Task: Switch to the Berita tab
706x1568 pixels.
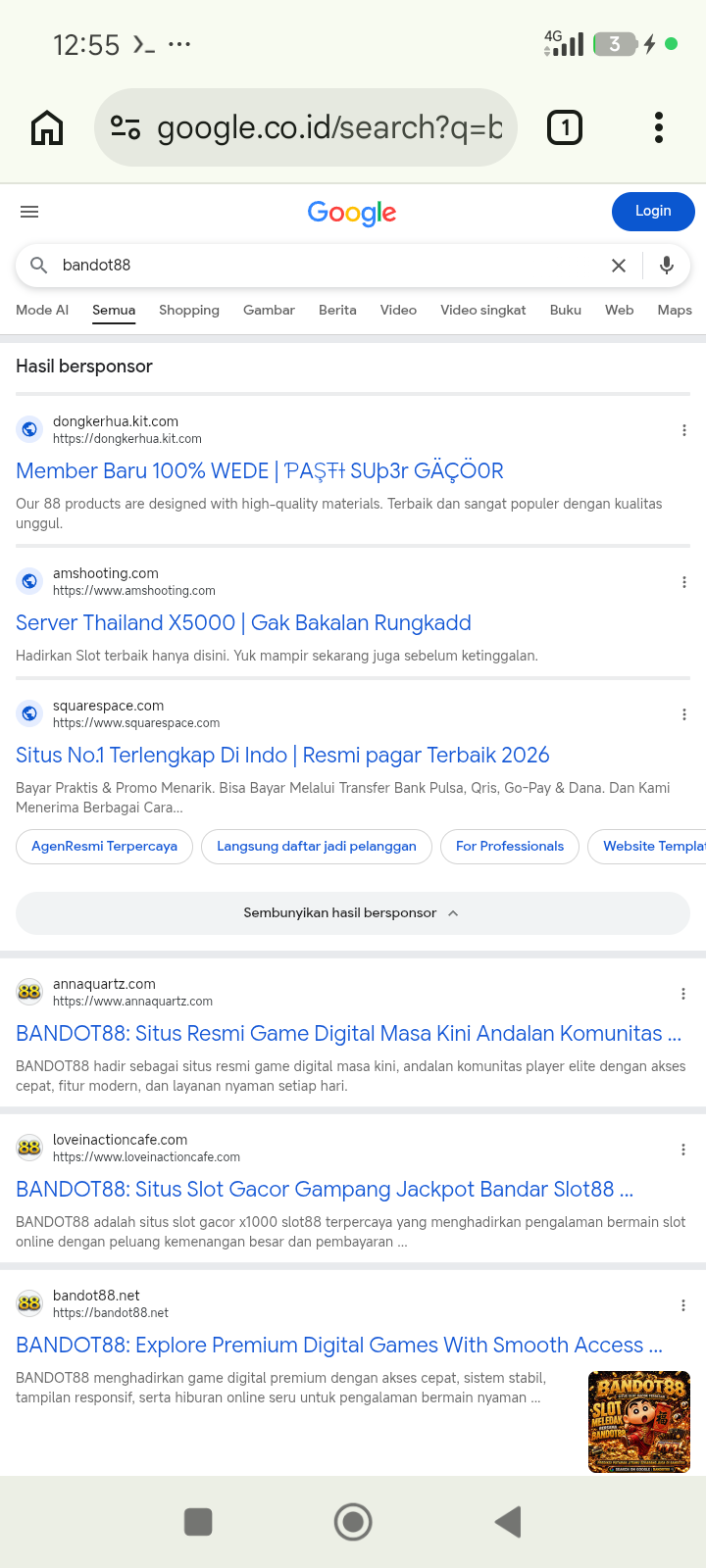Action: pos(337,310)
